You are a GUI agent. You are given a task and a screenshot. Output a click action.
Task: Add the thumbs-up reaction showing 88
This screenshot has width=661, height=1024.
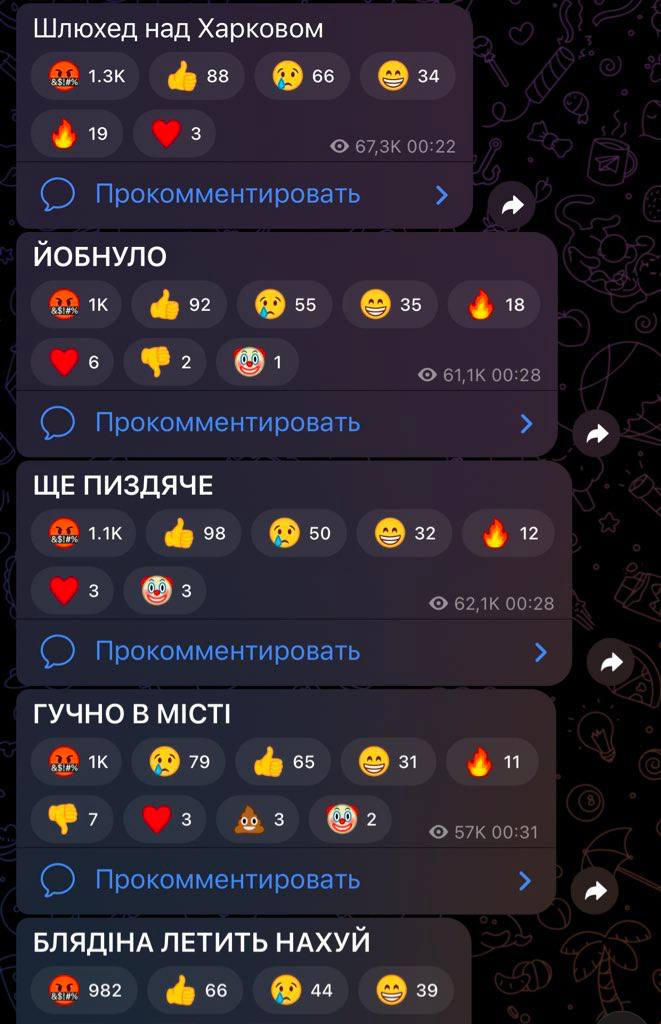click(x=197, y=76)
